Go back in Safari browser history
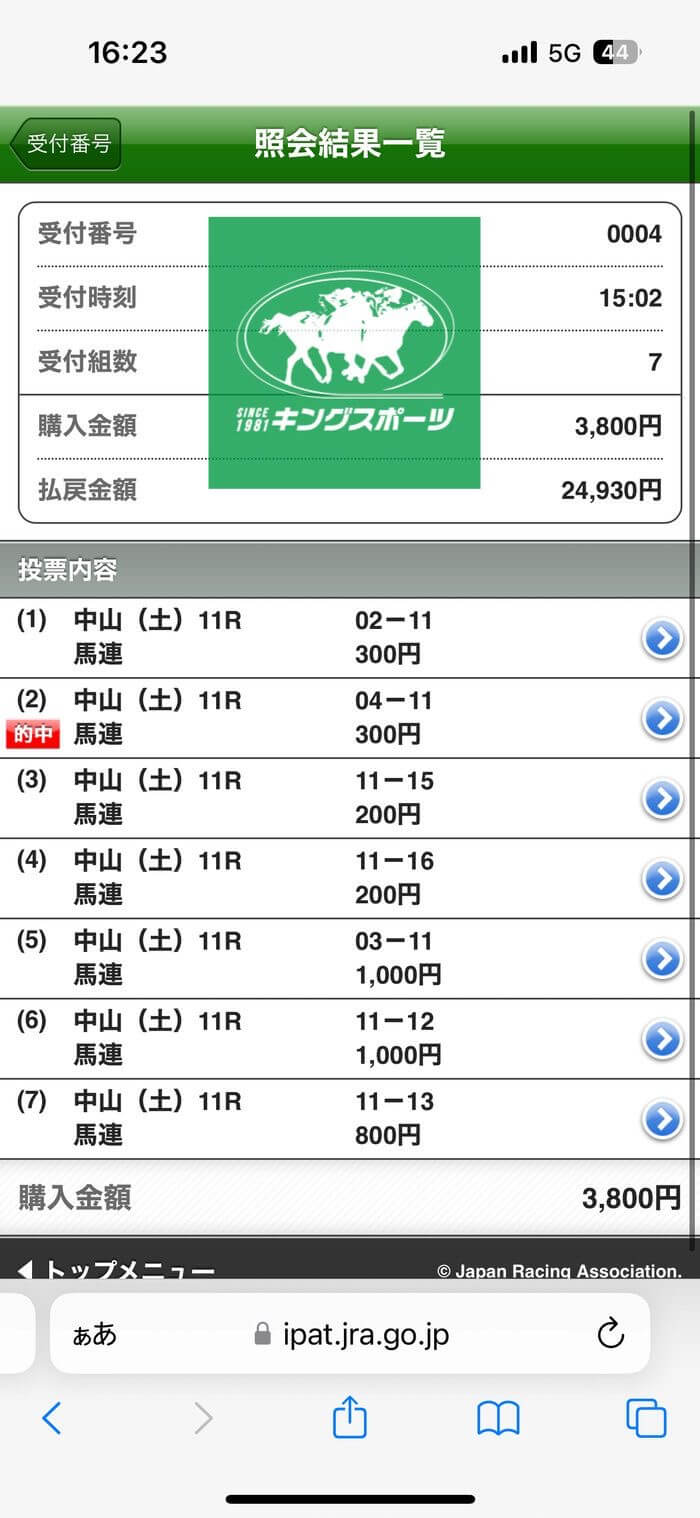Screen dimensions: 700x1518 coord(52,1418)
